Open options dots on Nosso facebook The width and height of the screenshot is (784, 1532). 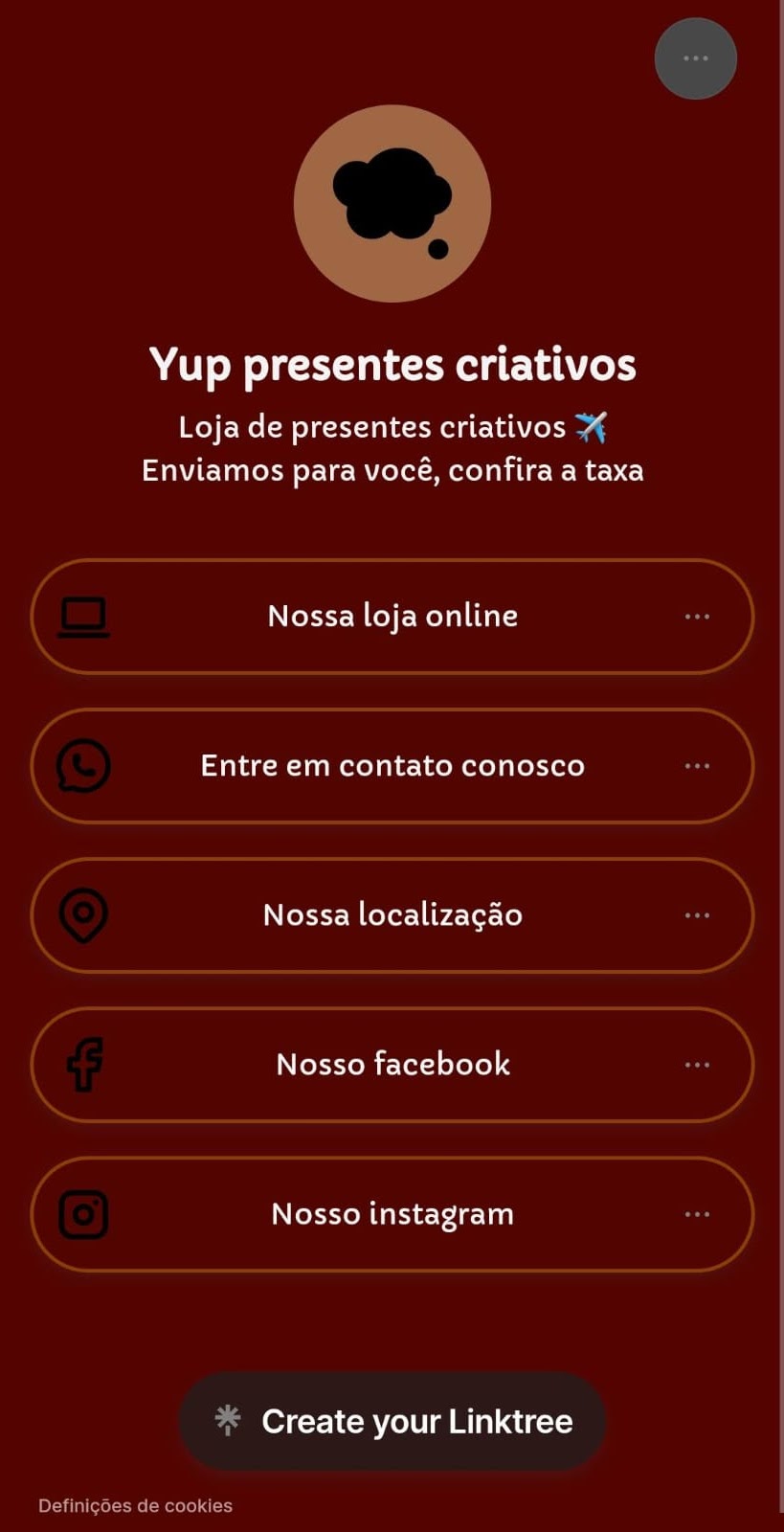coord(697,1065)
